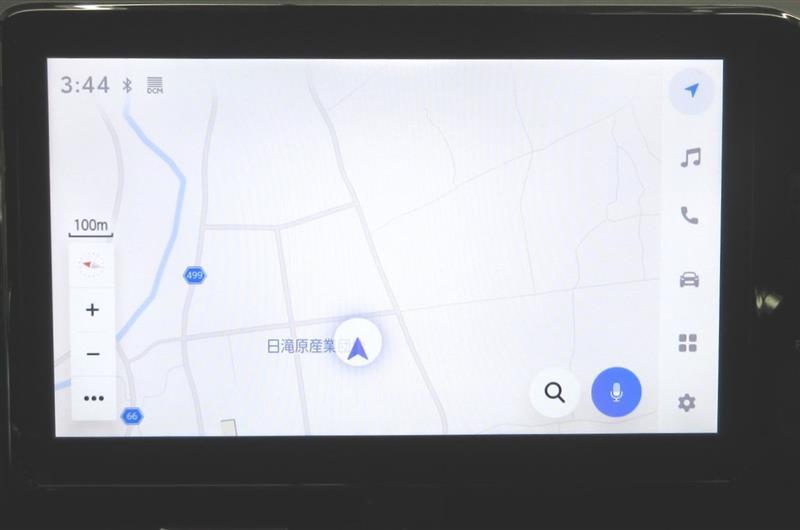Viewport: 800px width, 530px height.
Task: Open the phone tab
Action: pyautogui.click(x=689, y=216)
